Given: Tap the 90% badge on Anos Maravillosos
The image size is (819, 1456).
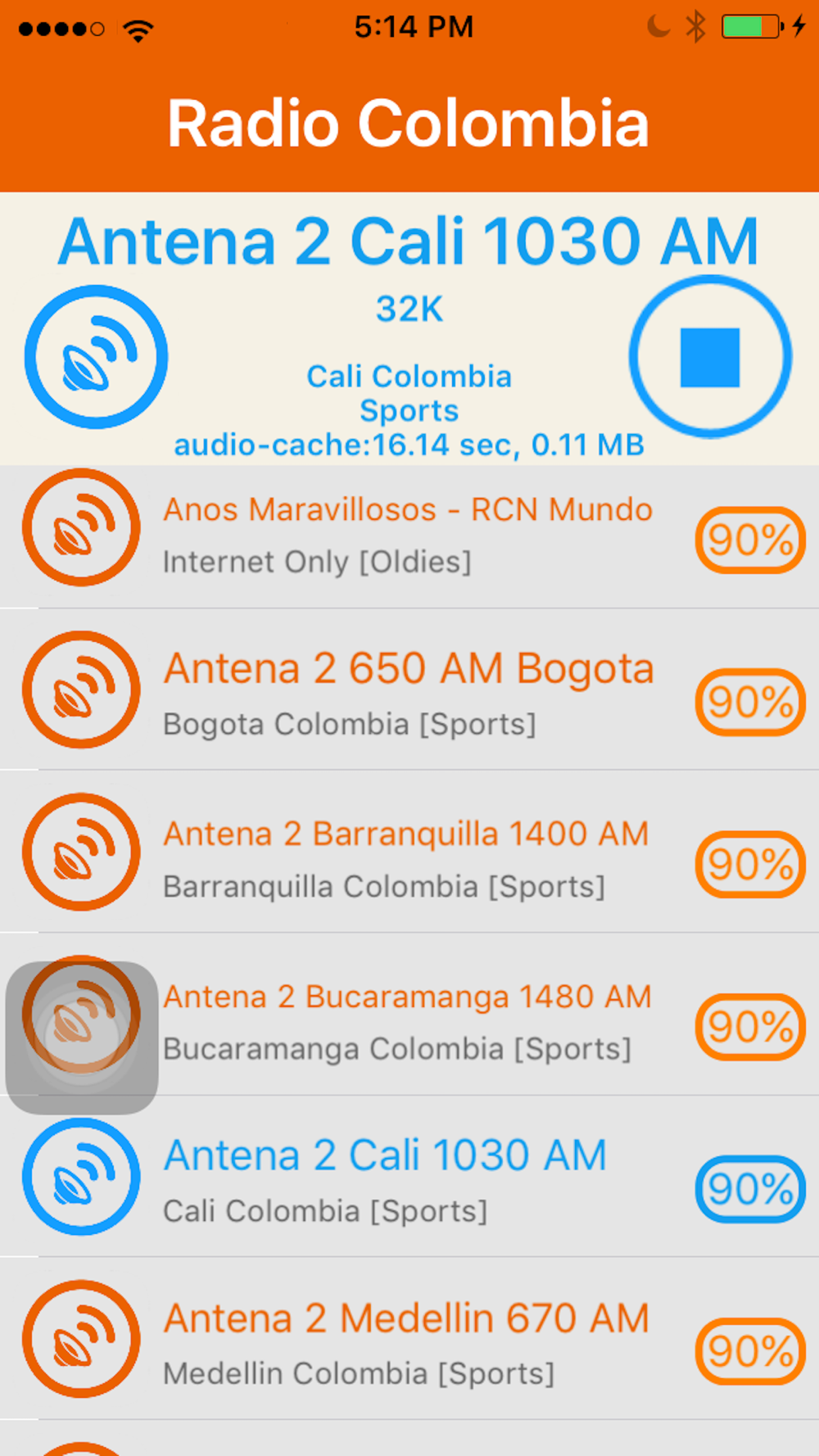Looking at the screenshot, I should (x=750, y=540).
